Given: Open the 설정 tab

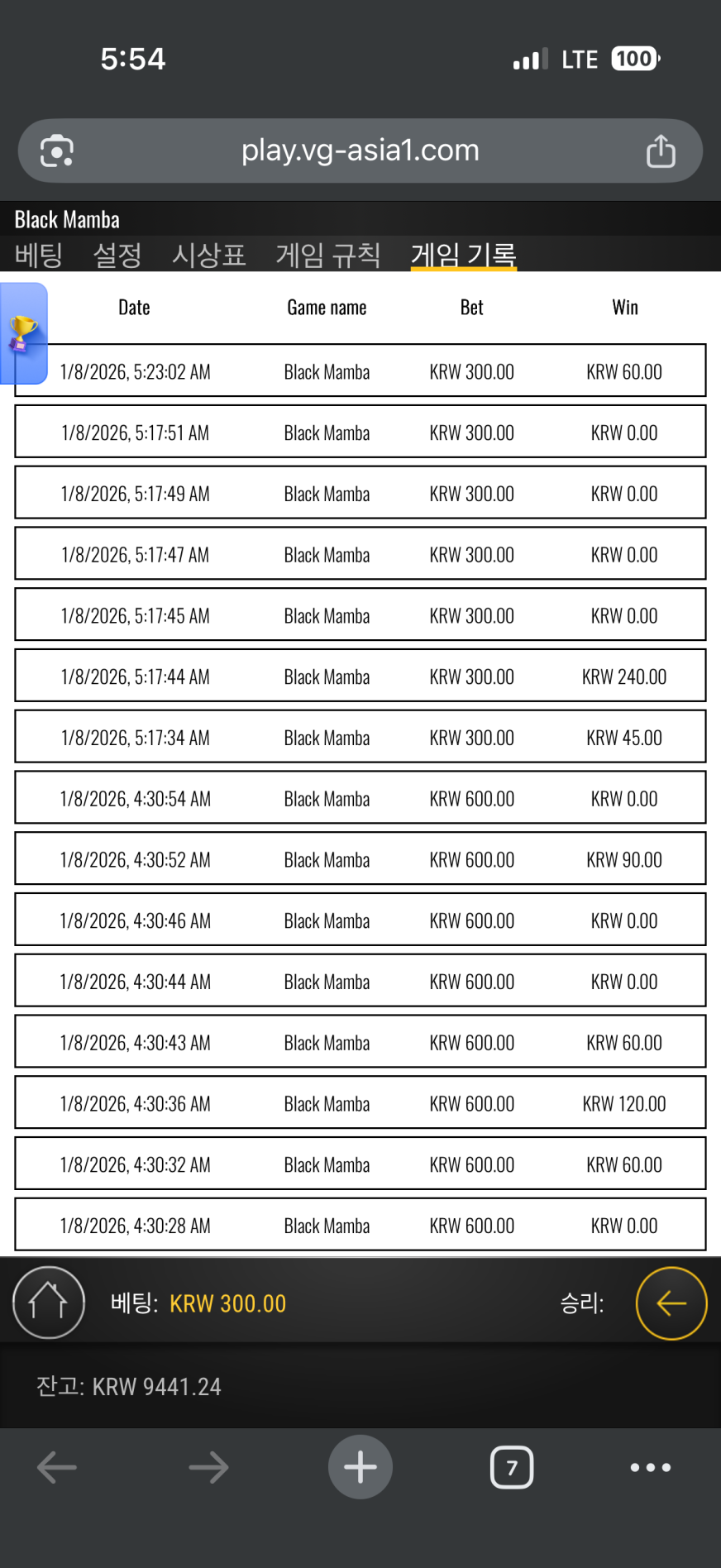Looking at the screenshot, I should [117, 255].
